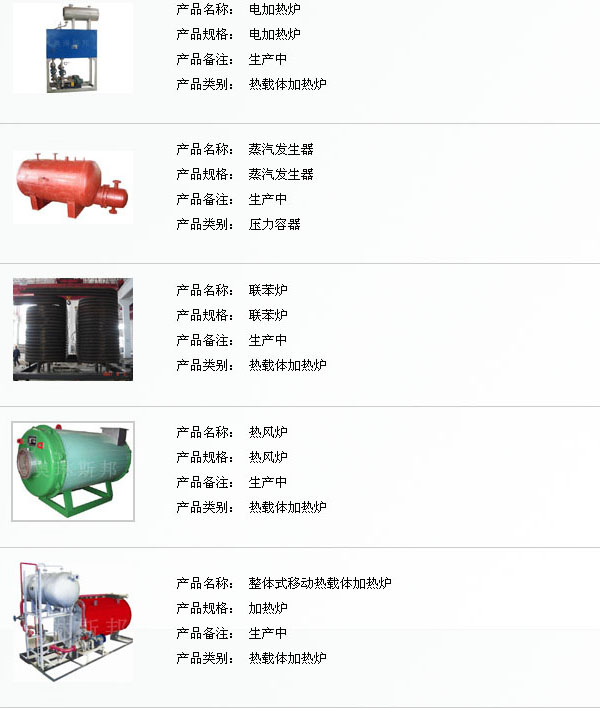Open the 整体式移动热载体加热炉 product image

pyautogui.click(x=72, y=621)
